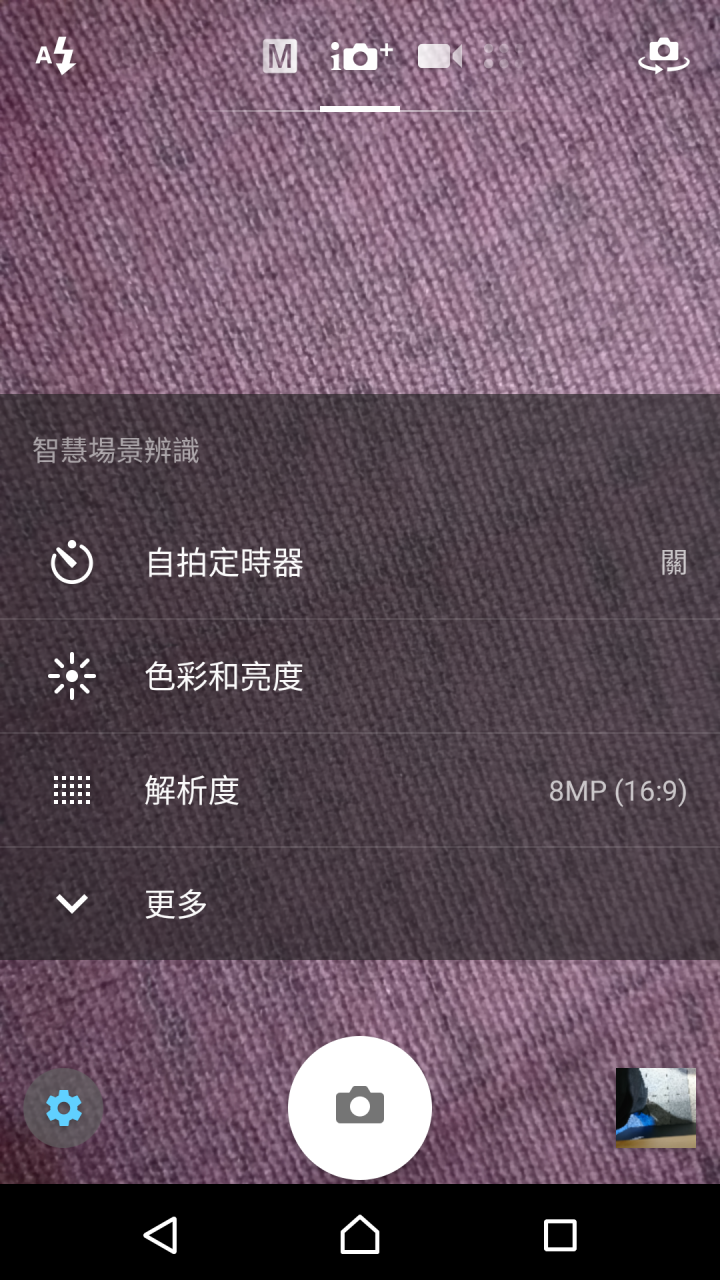This screenshot has height=1280, width=720.
Task: Close settings with the gear icon
Action: [63, 1108]
